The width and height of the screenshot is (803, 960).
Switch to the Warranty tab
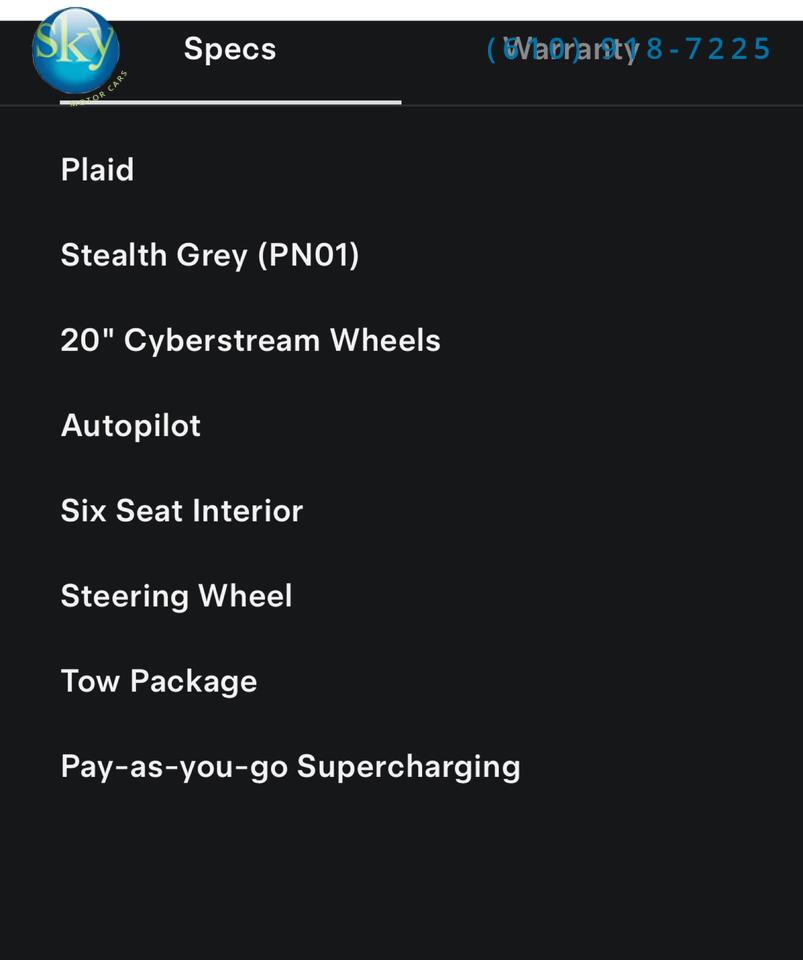click(x=566, y=48)
